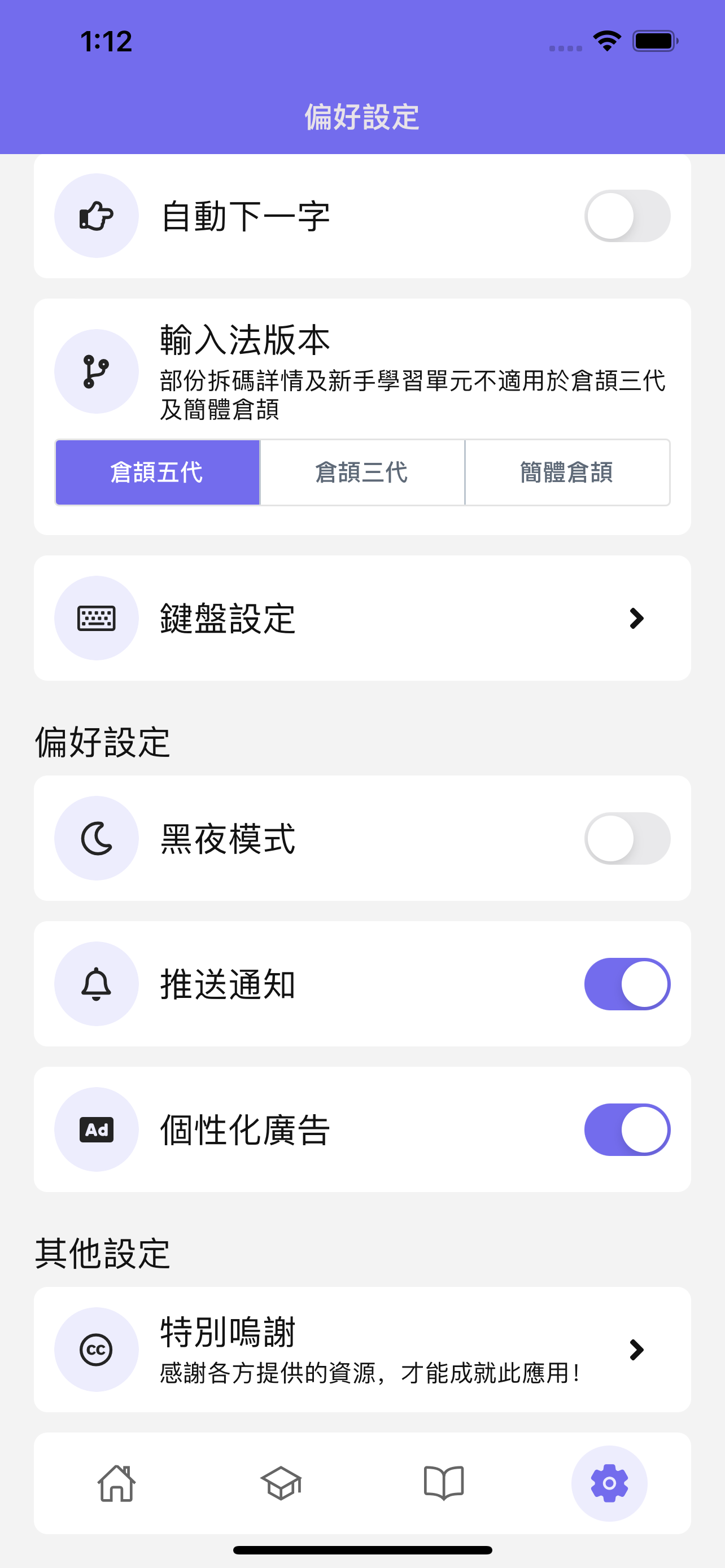Select the 倉頡三代 tab

(362, 472)
